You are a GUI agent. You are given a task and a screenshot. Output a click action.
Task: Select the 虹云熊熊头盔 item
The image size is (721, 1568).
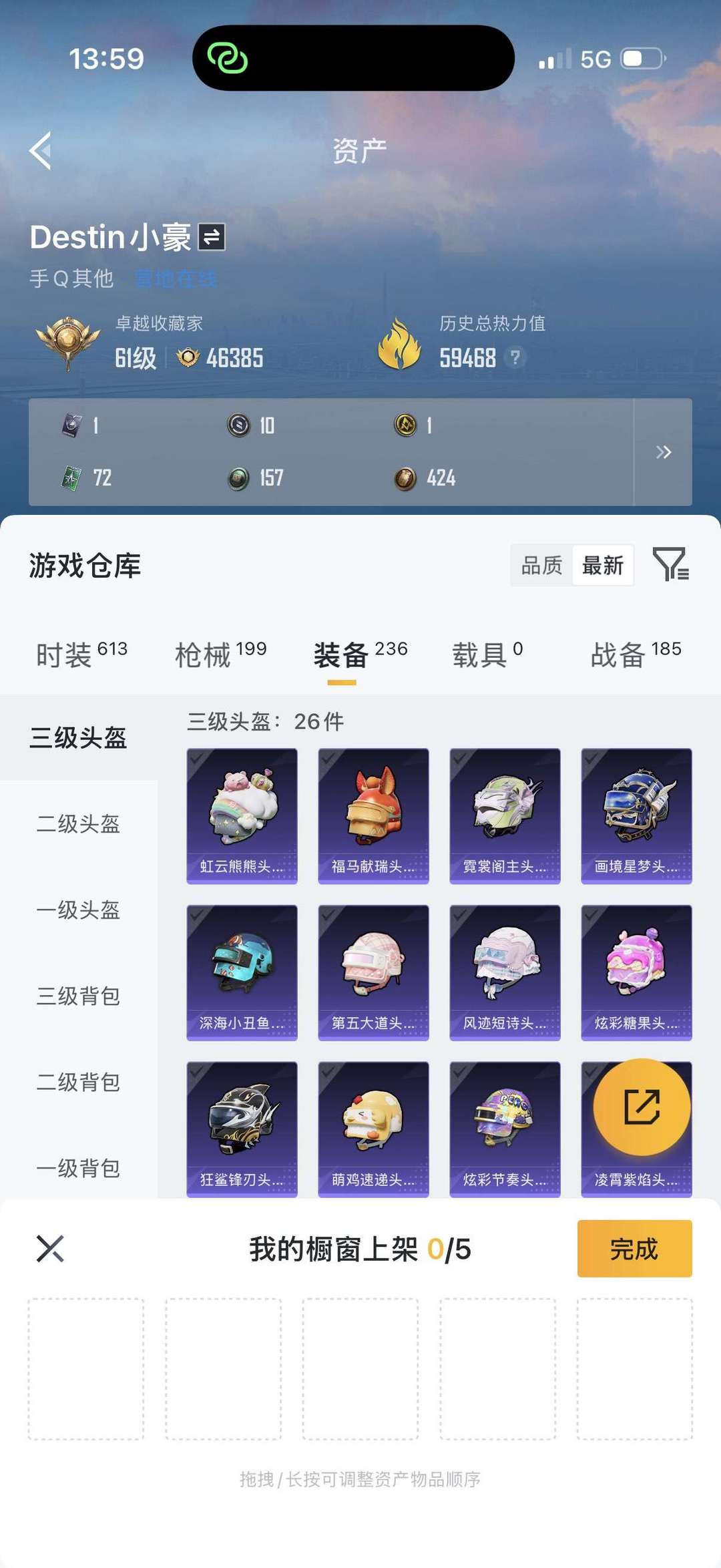point(242,815)
